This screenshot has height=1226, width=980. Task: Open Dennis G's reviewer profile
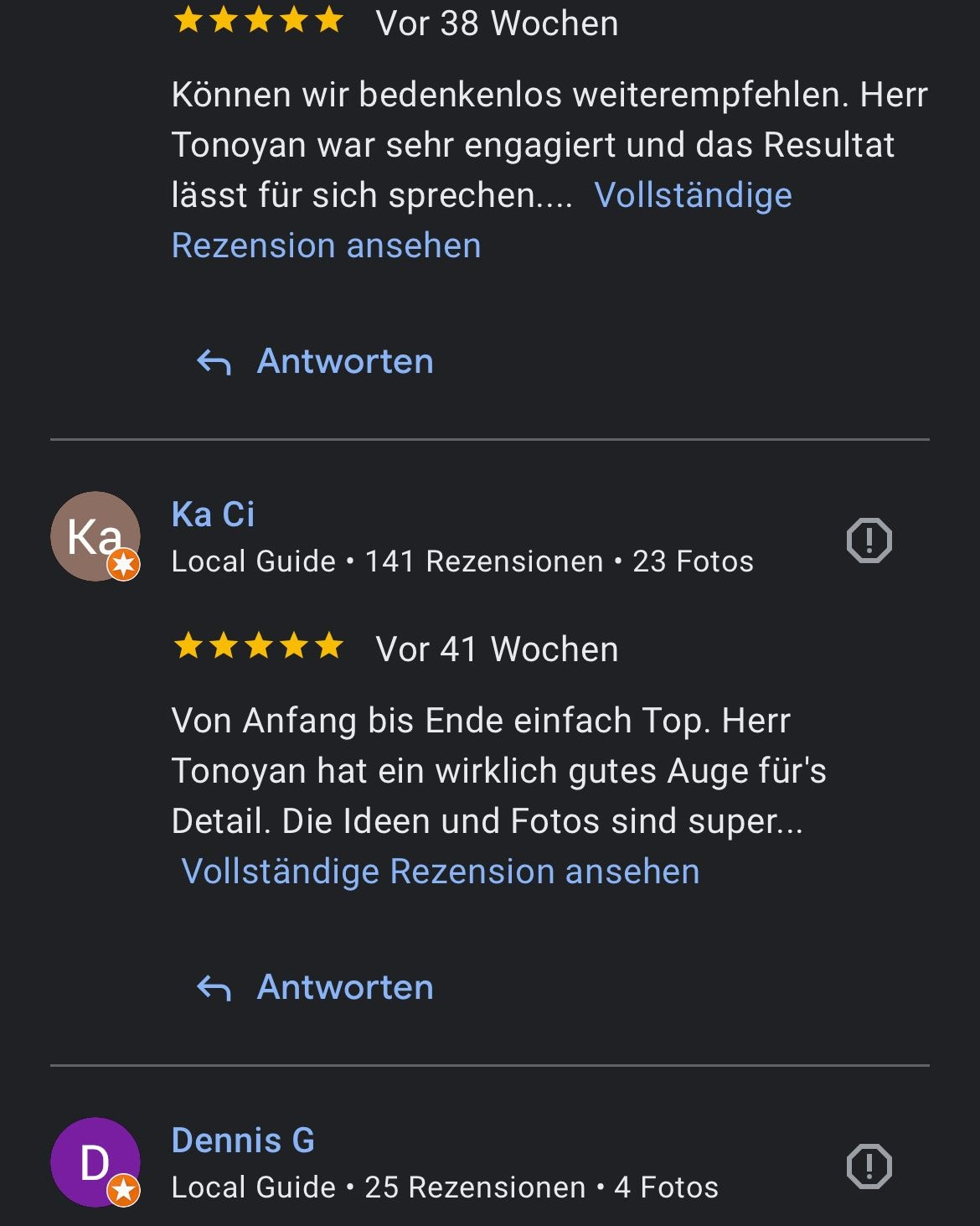243,1141
